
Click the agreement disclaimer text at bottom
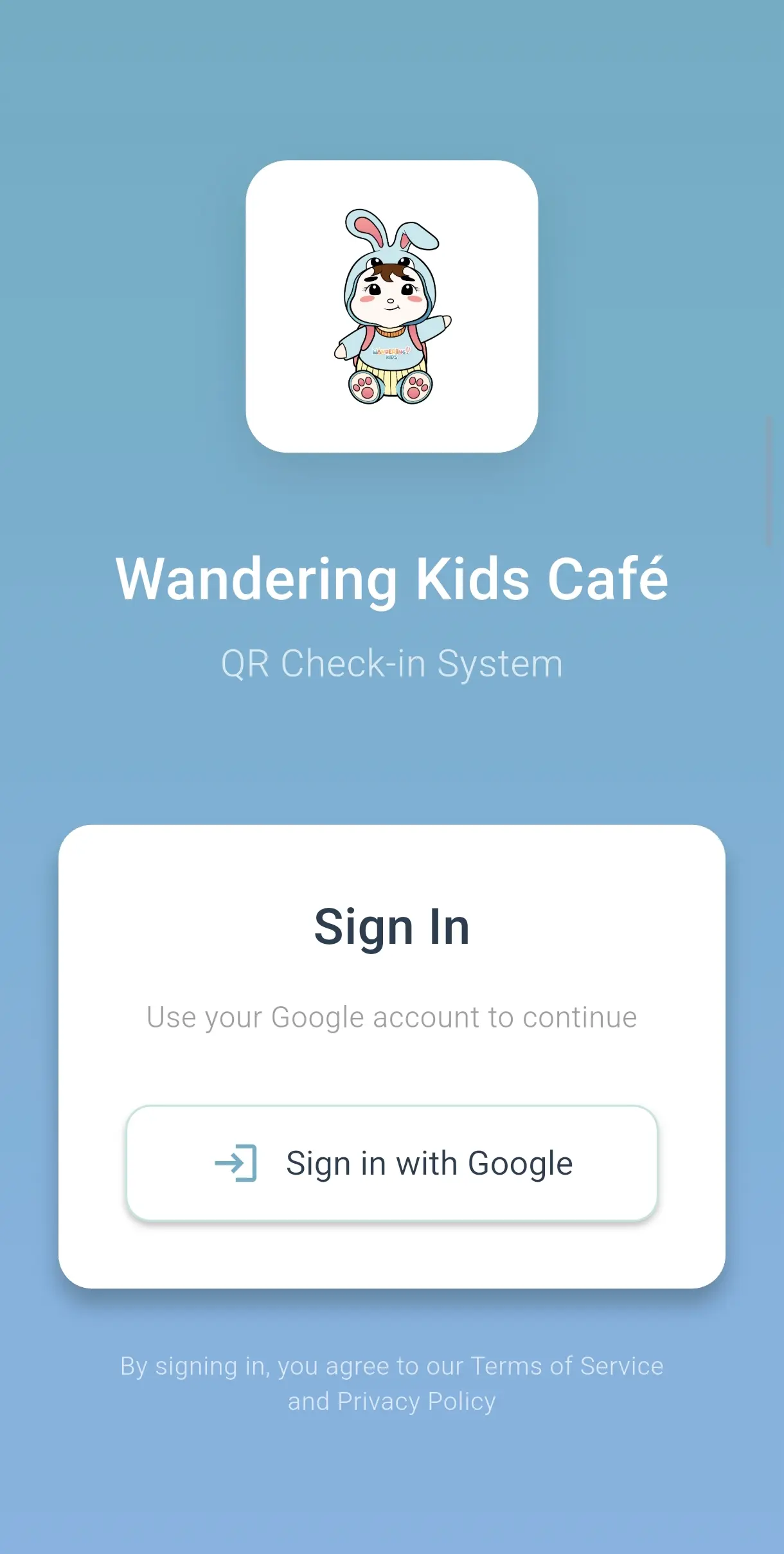(391, 1382)
